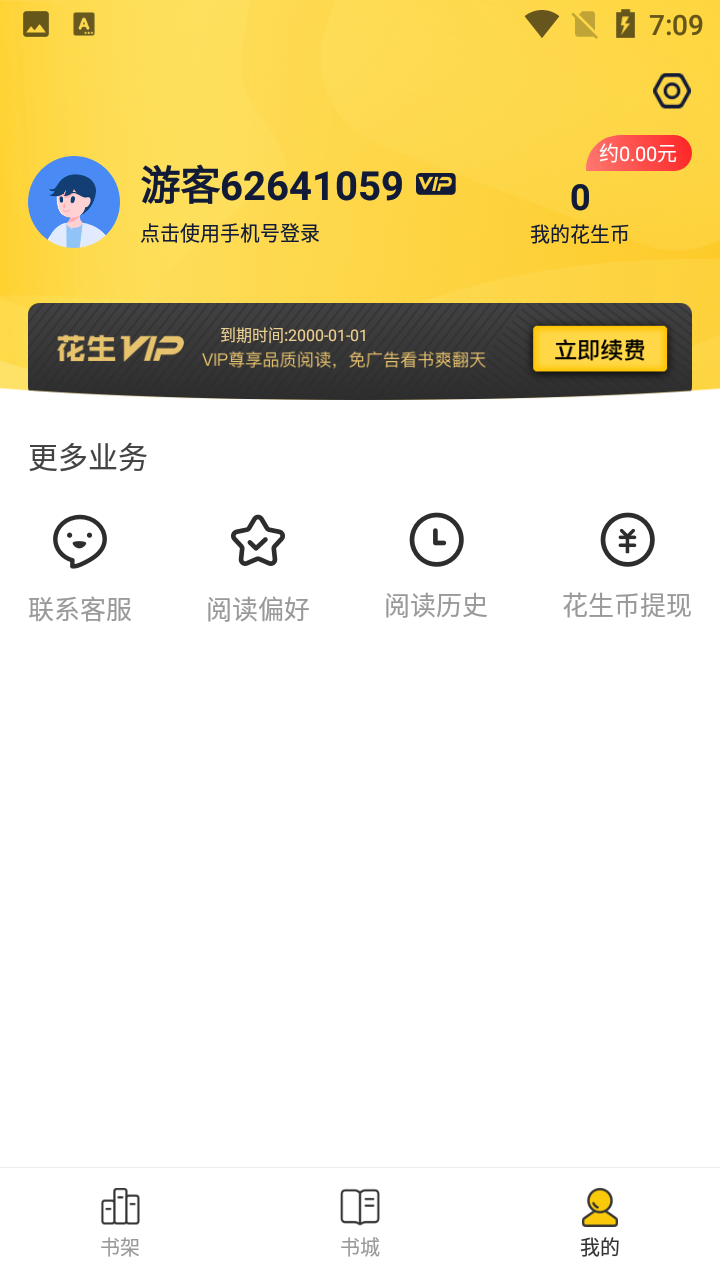The image size is (720, 1280).
Task: Tap the VIP badge beside the username
Action: [434, 185]
